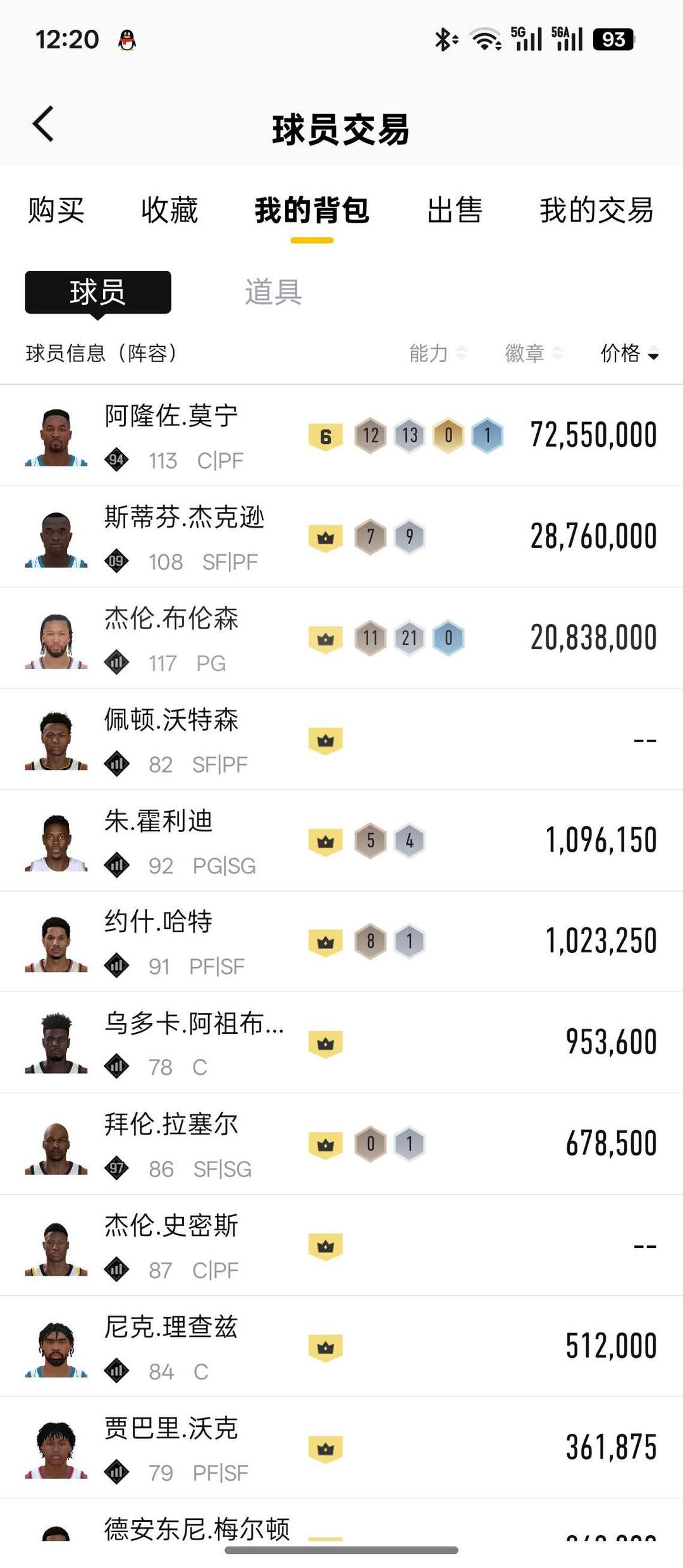This screenshot has height=1568, width=683.
Task: Go back from 球员交易 page
Action: (43, 124)
